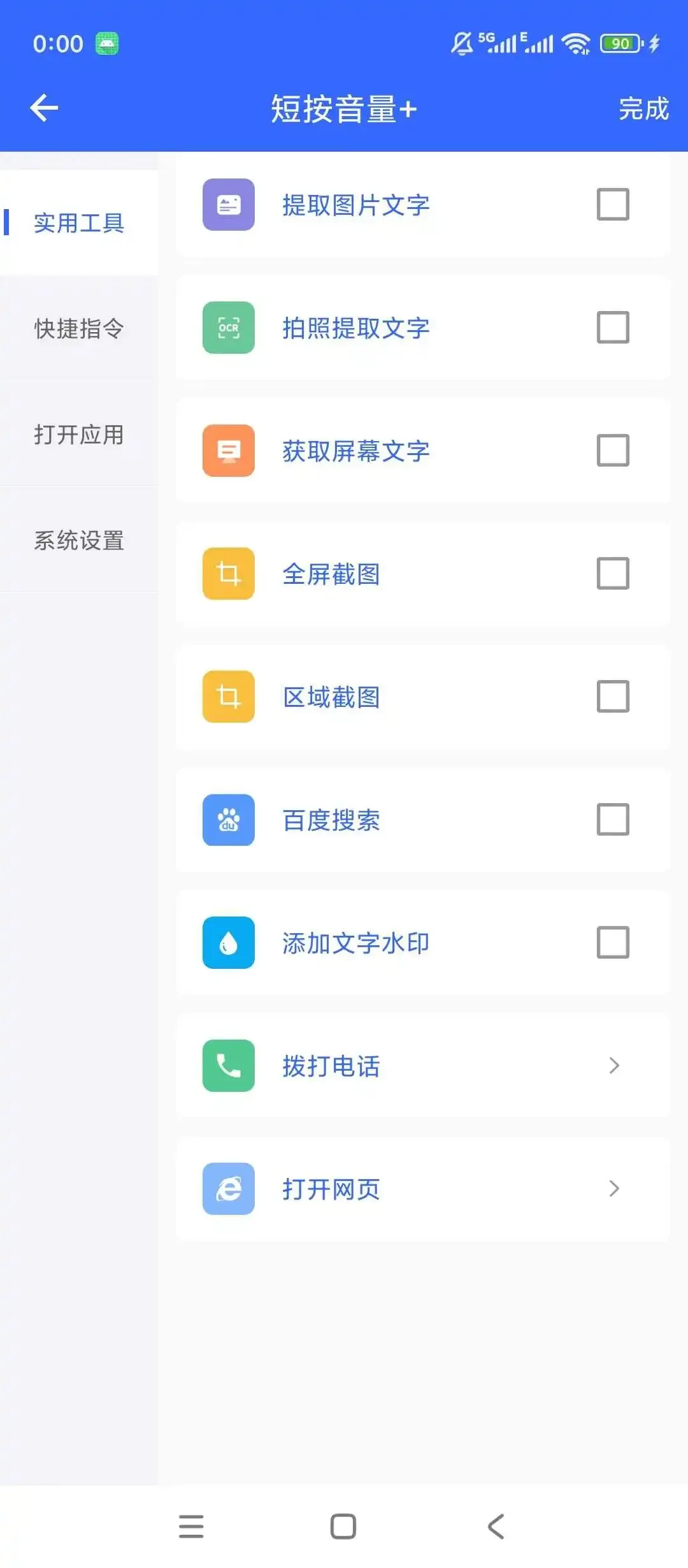Check the 百度搜索 checkbox

tap(613, 820)
